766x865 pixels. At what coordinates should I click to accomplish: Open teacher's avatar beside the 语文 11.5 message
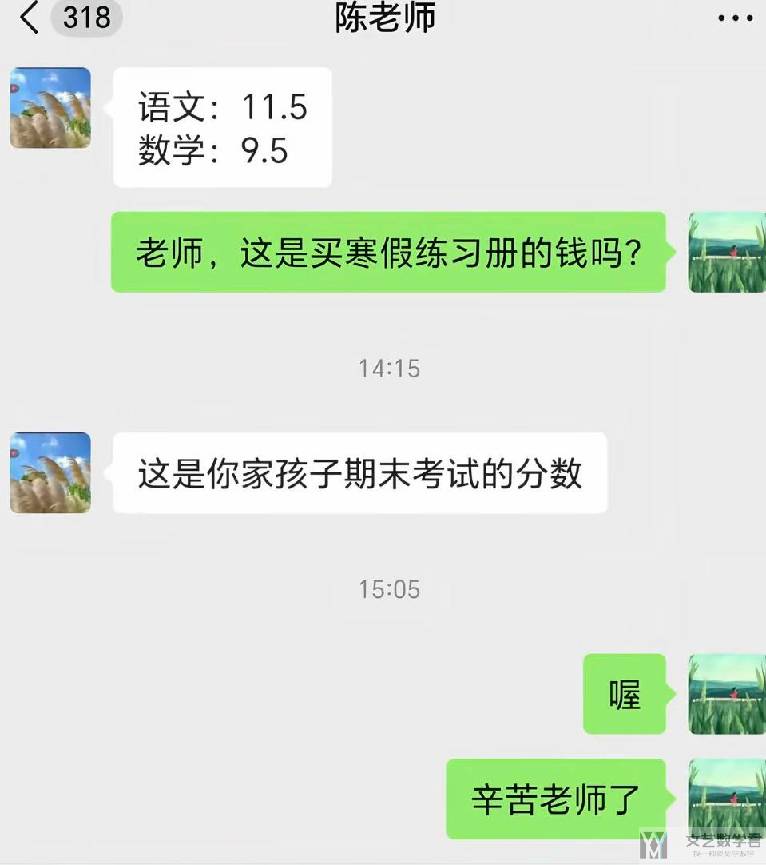(50, 108)
